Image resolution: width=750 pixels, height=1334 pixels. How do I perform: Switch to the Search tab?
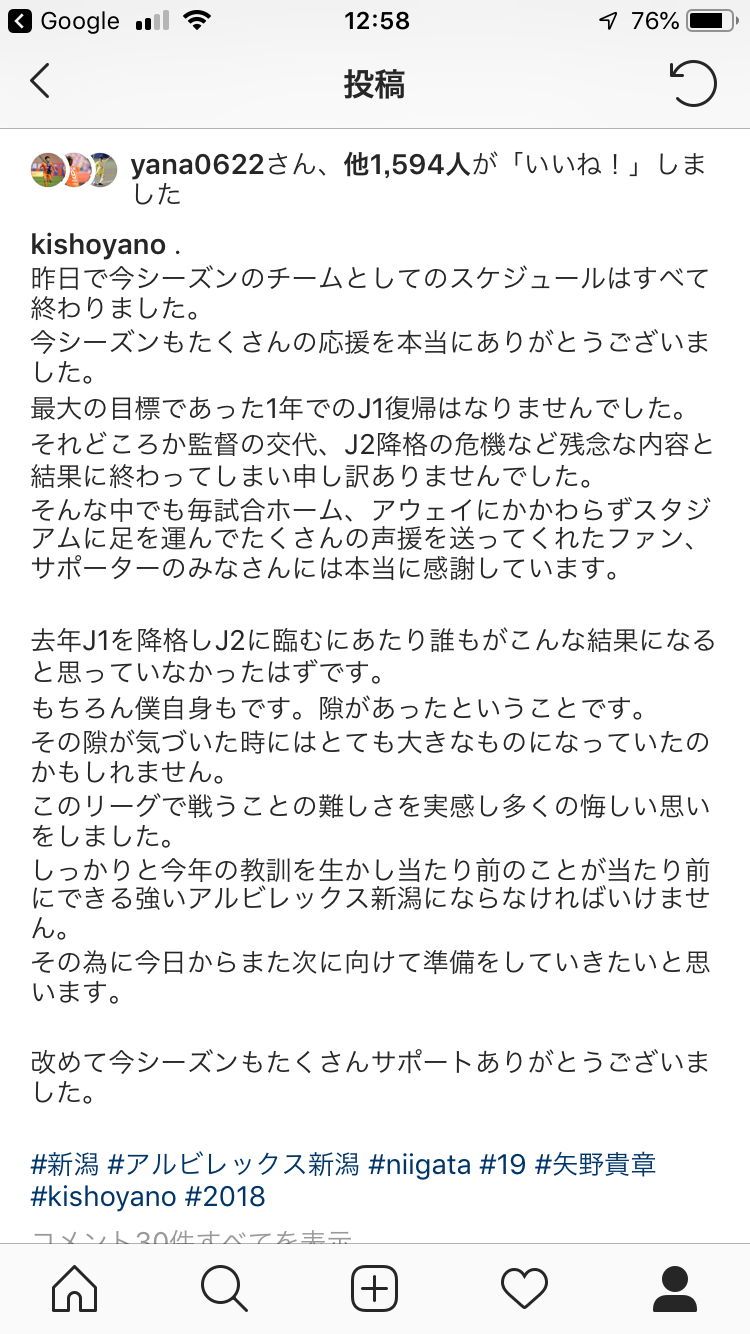click(x=224, y=1288)
